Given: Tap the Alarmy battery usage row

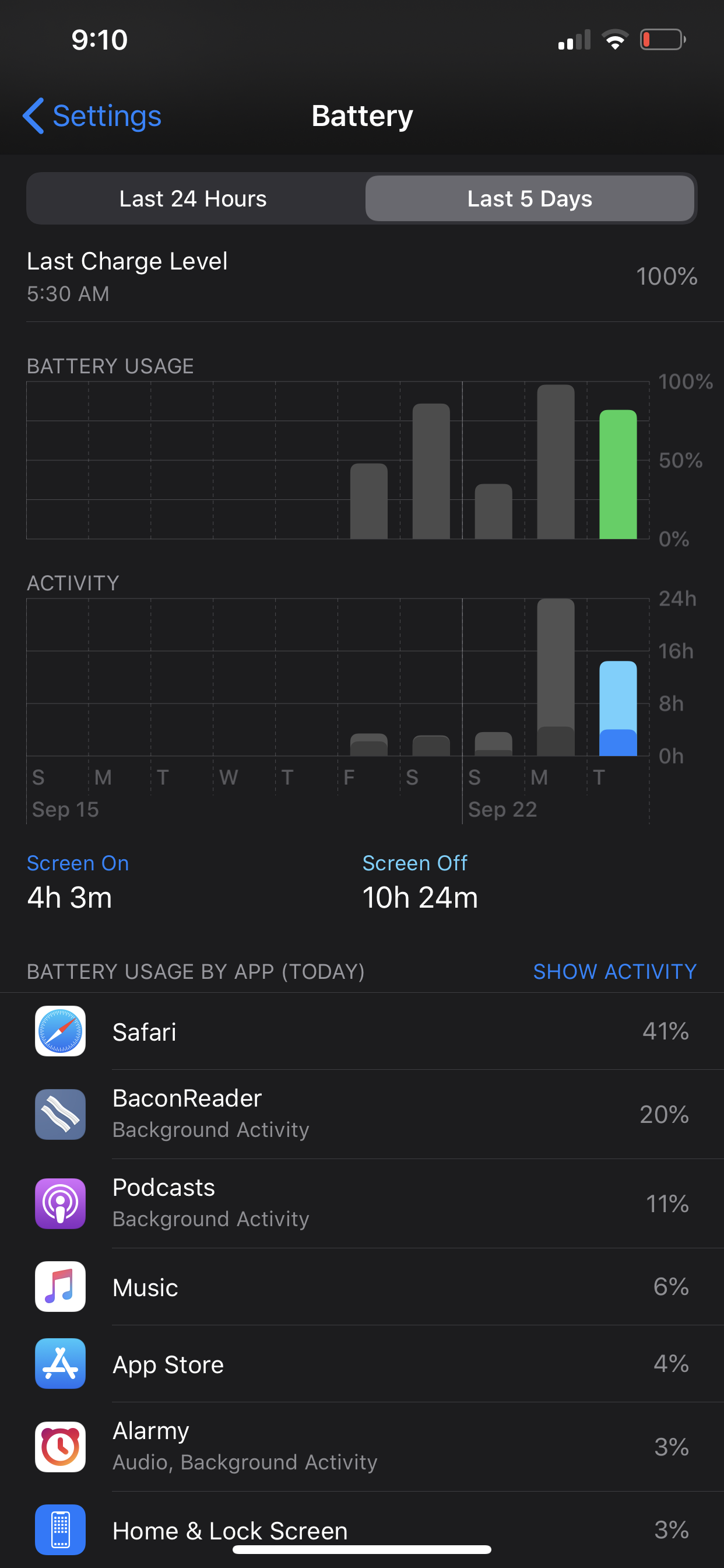Looking at the screenshot, I should coord(362,1447).
